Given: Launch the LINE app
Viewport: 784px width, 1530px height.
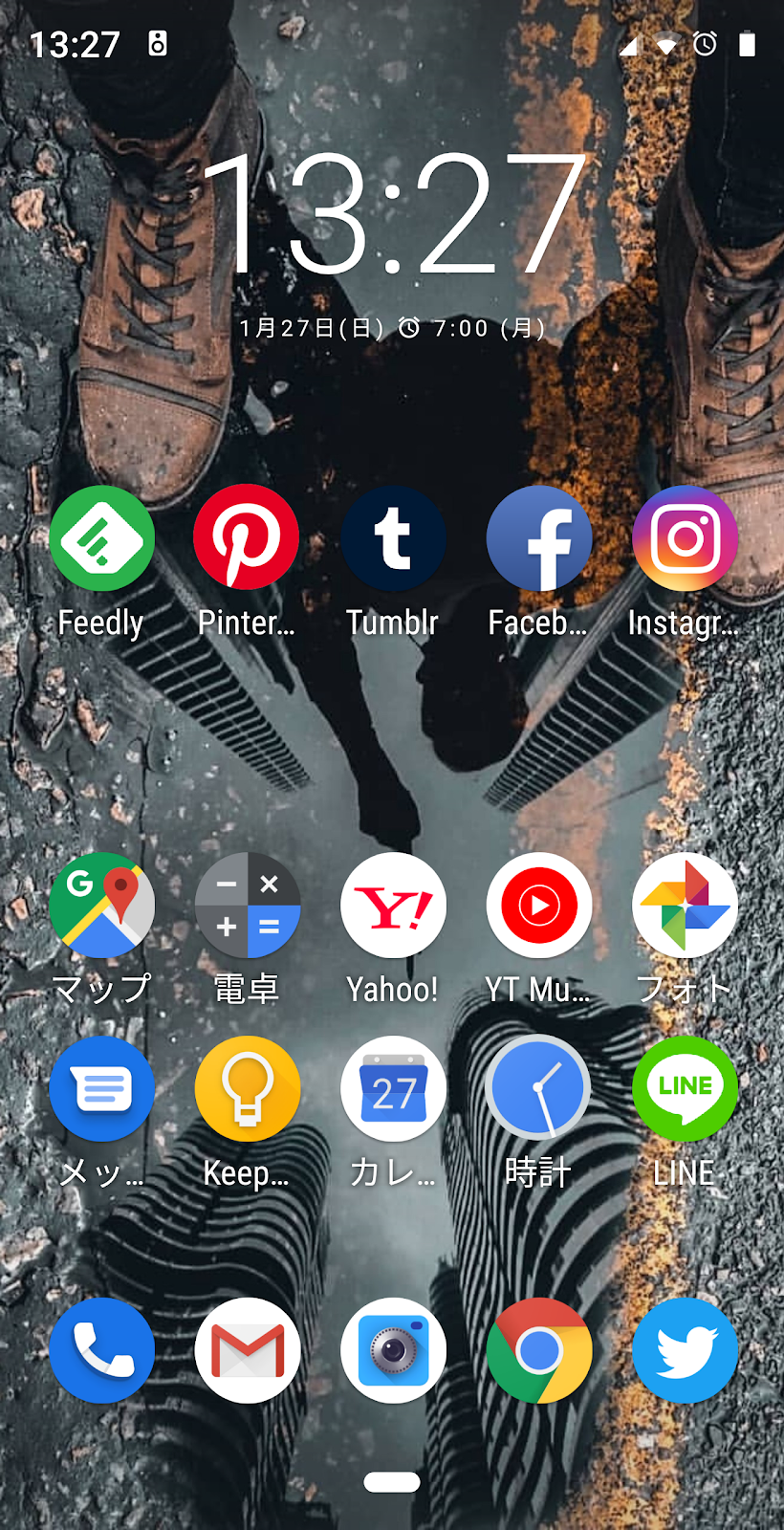Looking at the screenshot, I should 685,1089.
